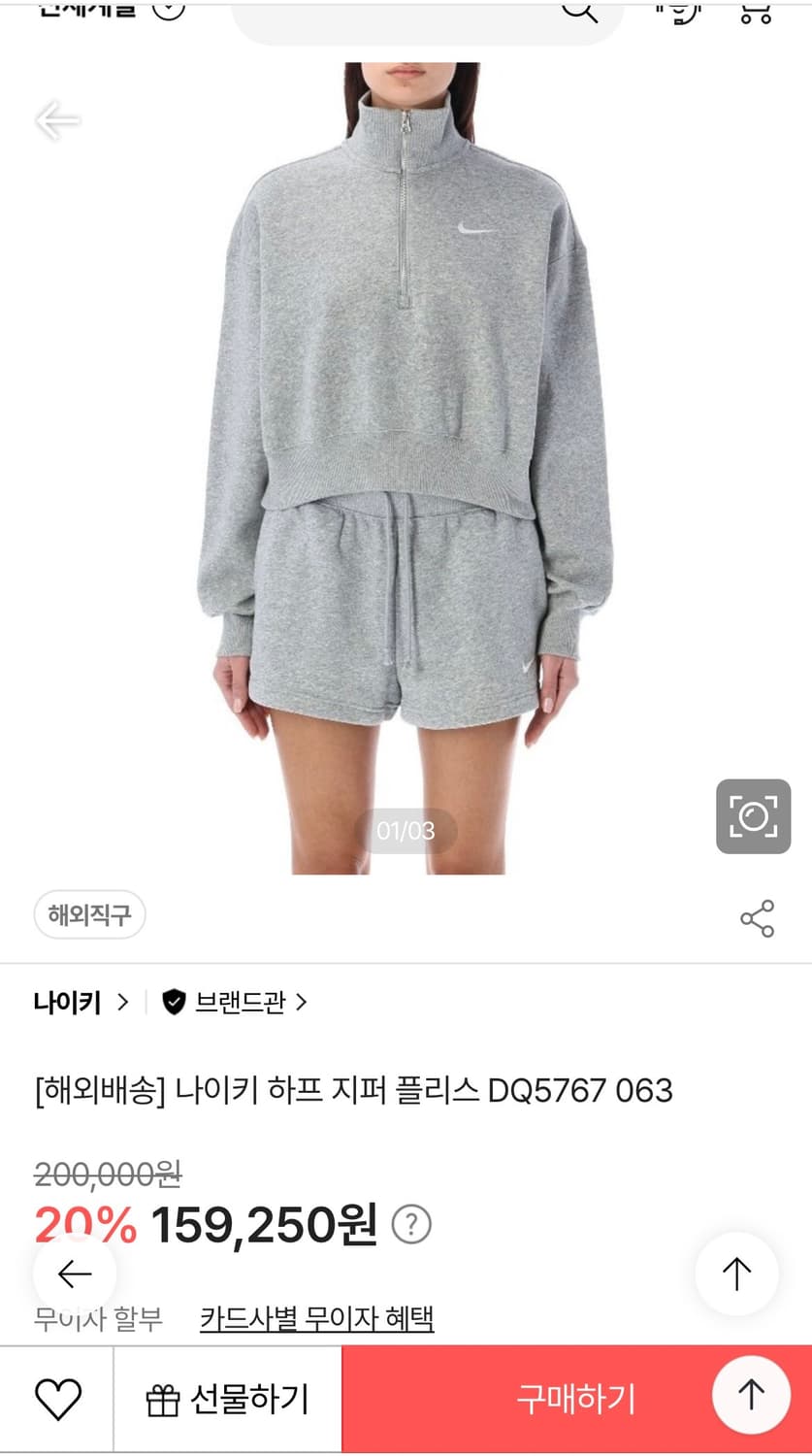Tap the gift box icon beside 선물하기

tap(165, 1398)
